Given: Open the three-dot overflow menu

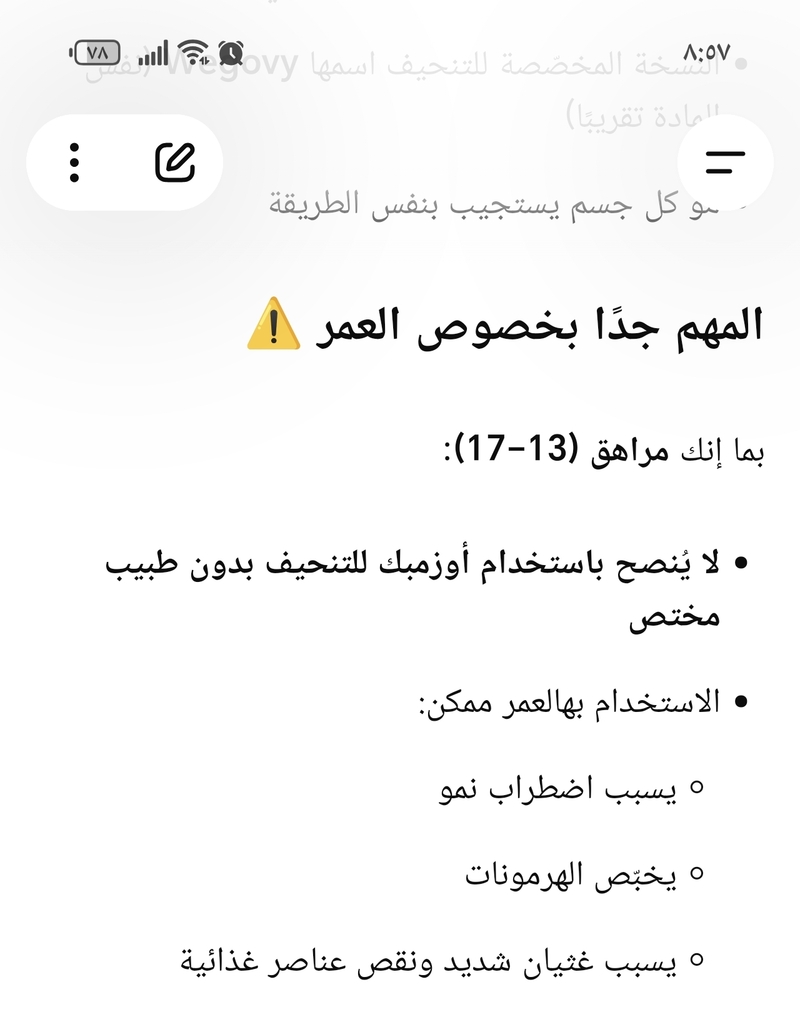Looking at the screenshot, I should pyautogui.click(x=74, y=162).
